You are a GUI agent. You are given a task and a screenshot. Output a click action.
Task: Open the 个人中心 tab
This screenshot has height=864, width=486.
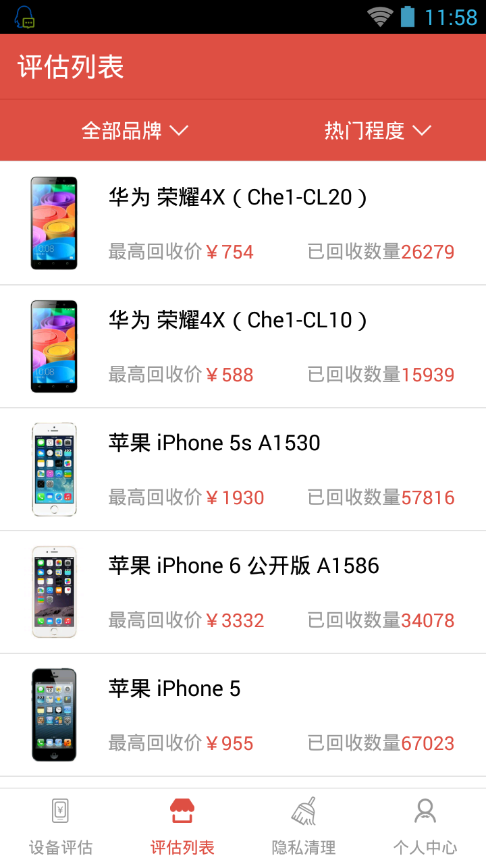[x=425, y=826]
